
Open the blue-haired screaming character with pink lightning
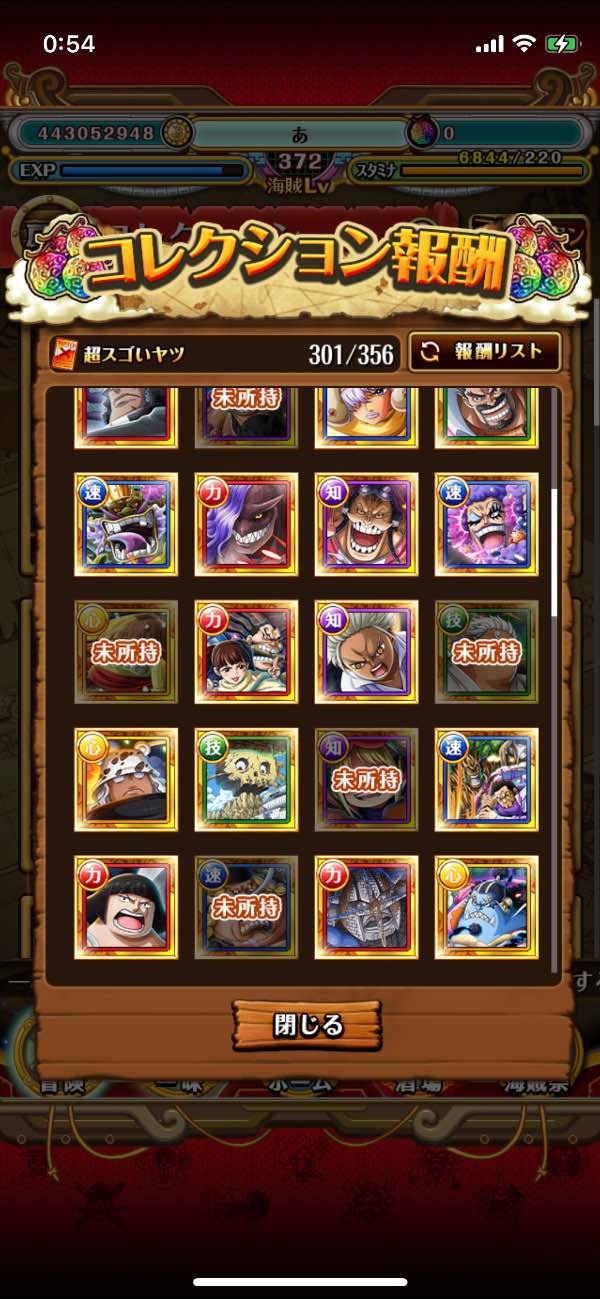pos(486,524)
